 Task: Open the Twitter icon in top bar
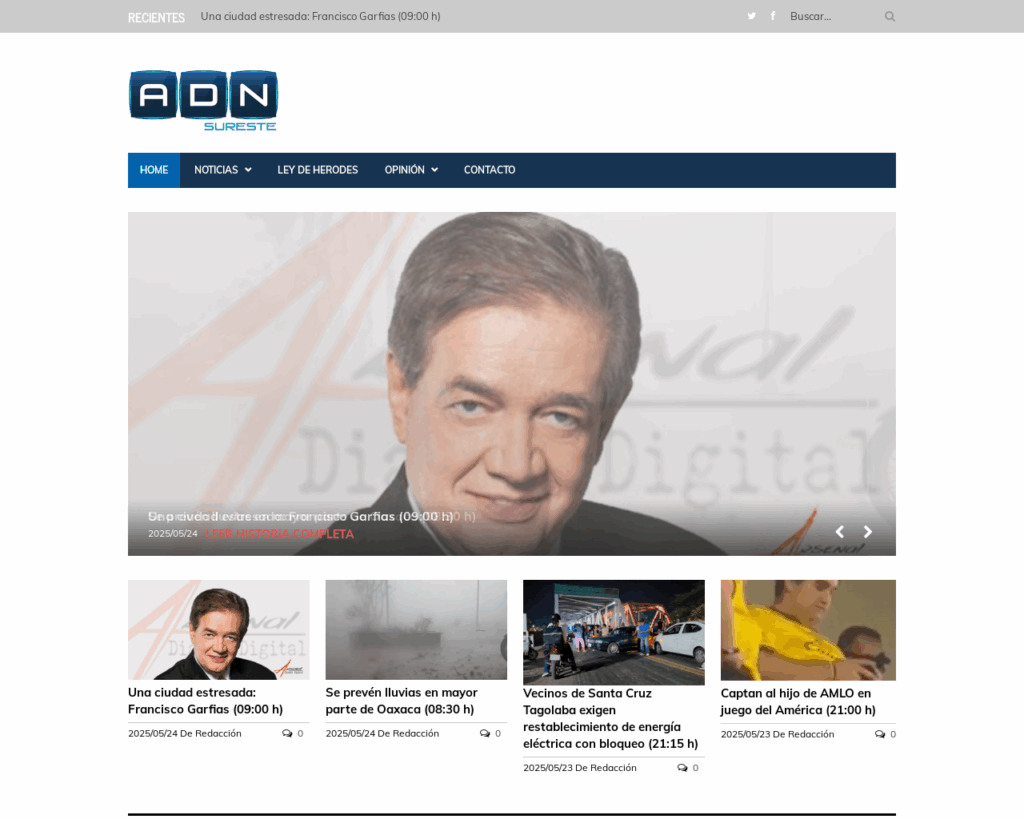click(751, 16)
